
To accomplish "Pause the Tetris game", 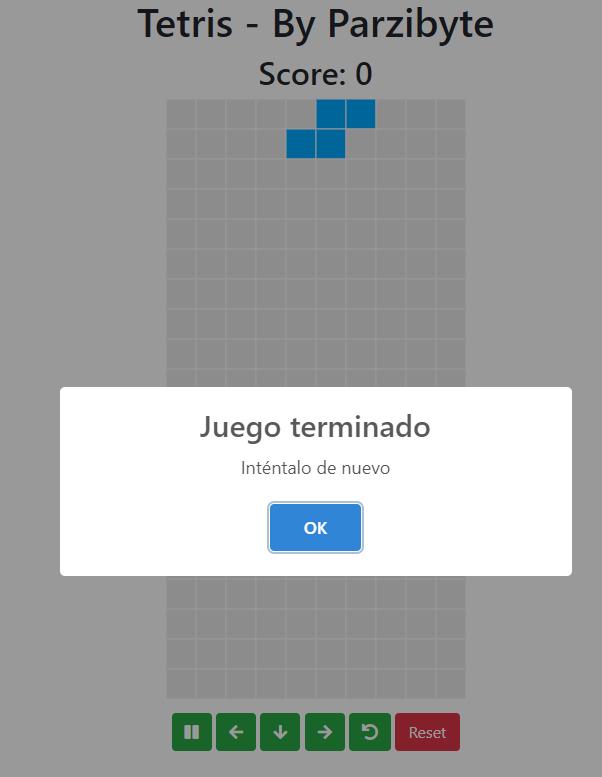I will click(x=192, y=732).
